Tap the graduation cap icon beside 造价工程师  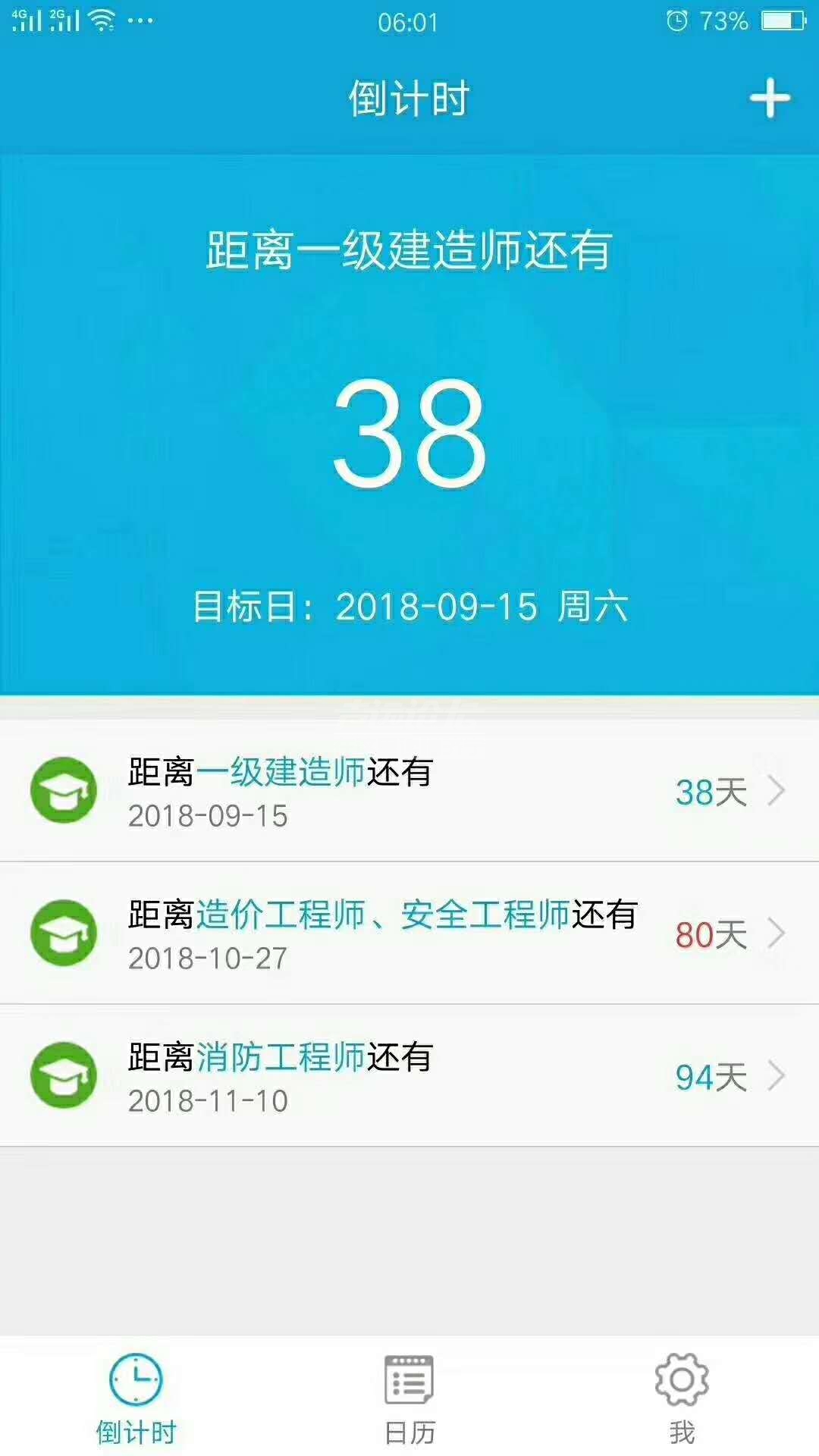click(64, 933)
